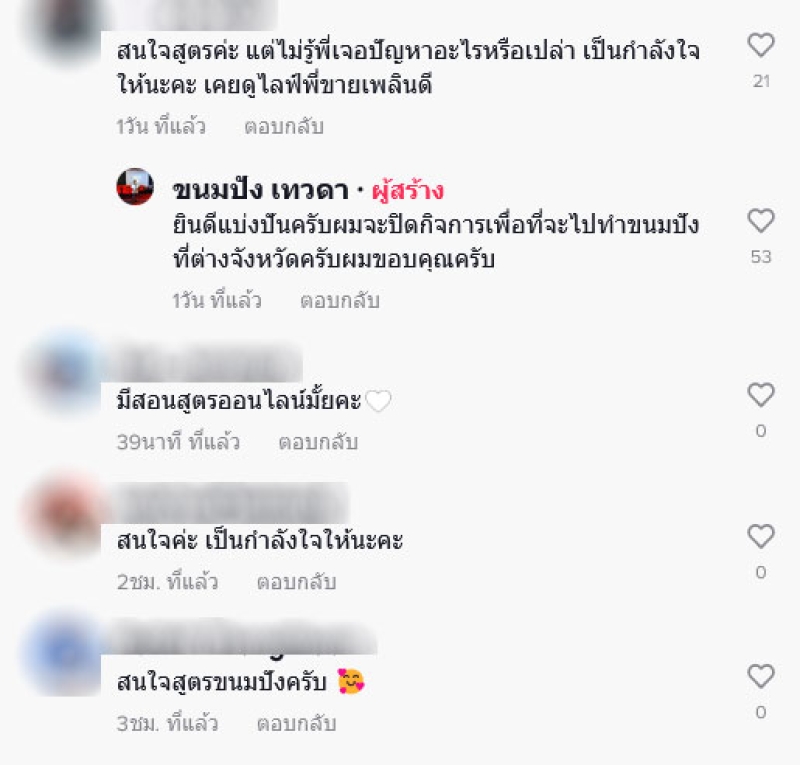Viewport: 800px width, 765px height.
Task: Reply to the comment สนใจค่ะ เป็นกำลังใจให้นะคะ
Action: pyautogui.click(x=296, y=582)
